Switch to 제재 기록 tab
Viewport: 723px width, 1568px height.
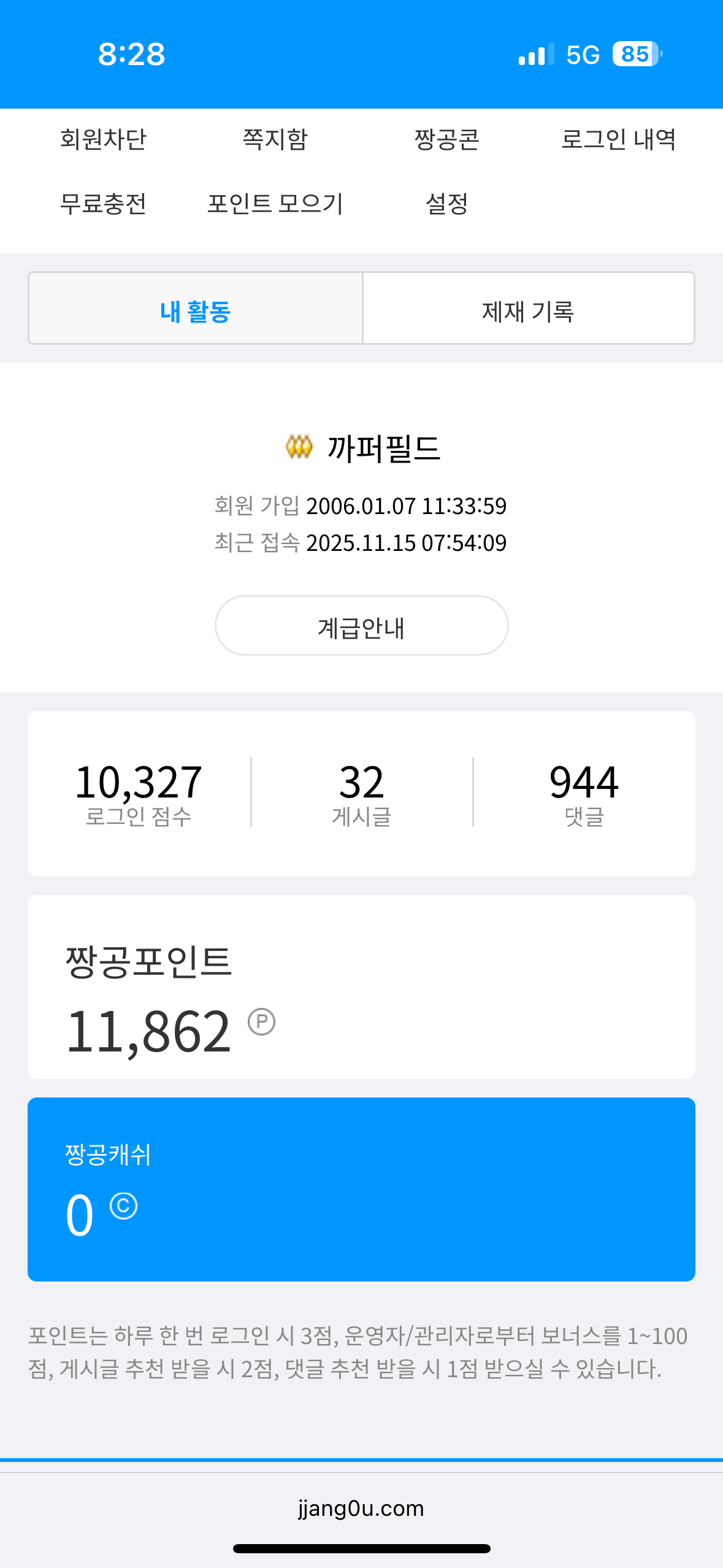pyautogui.click(x=528, y=311)
